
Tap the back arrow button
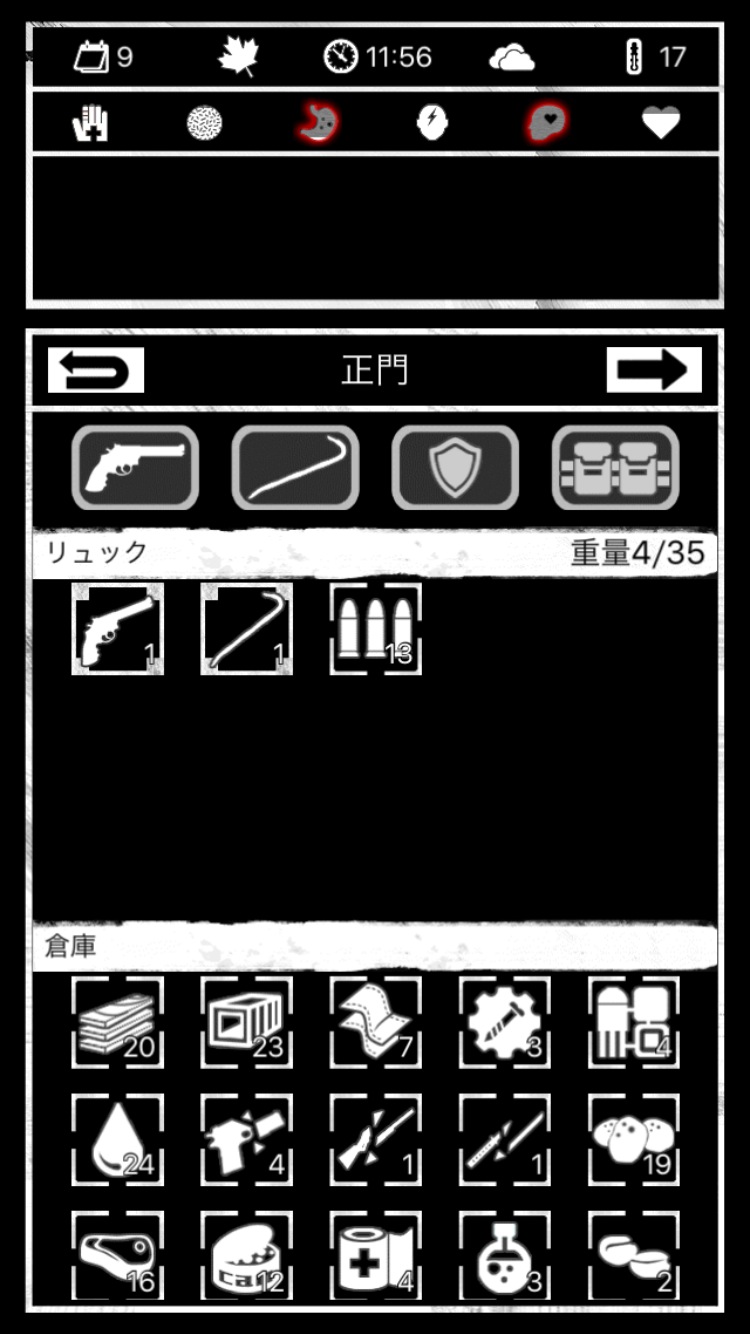[x=96, y=370]
